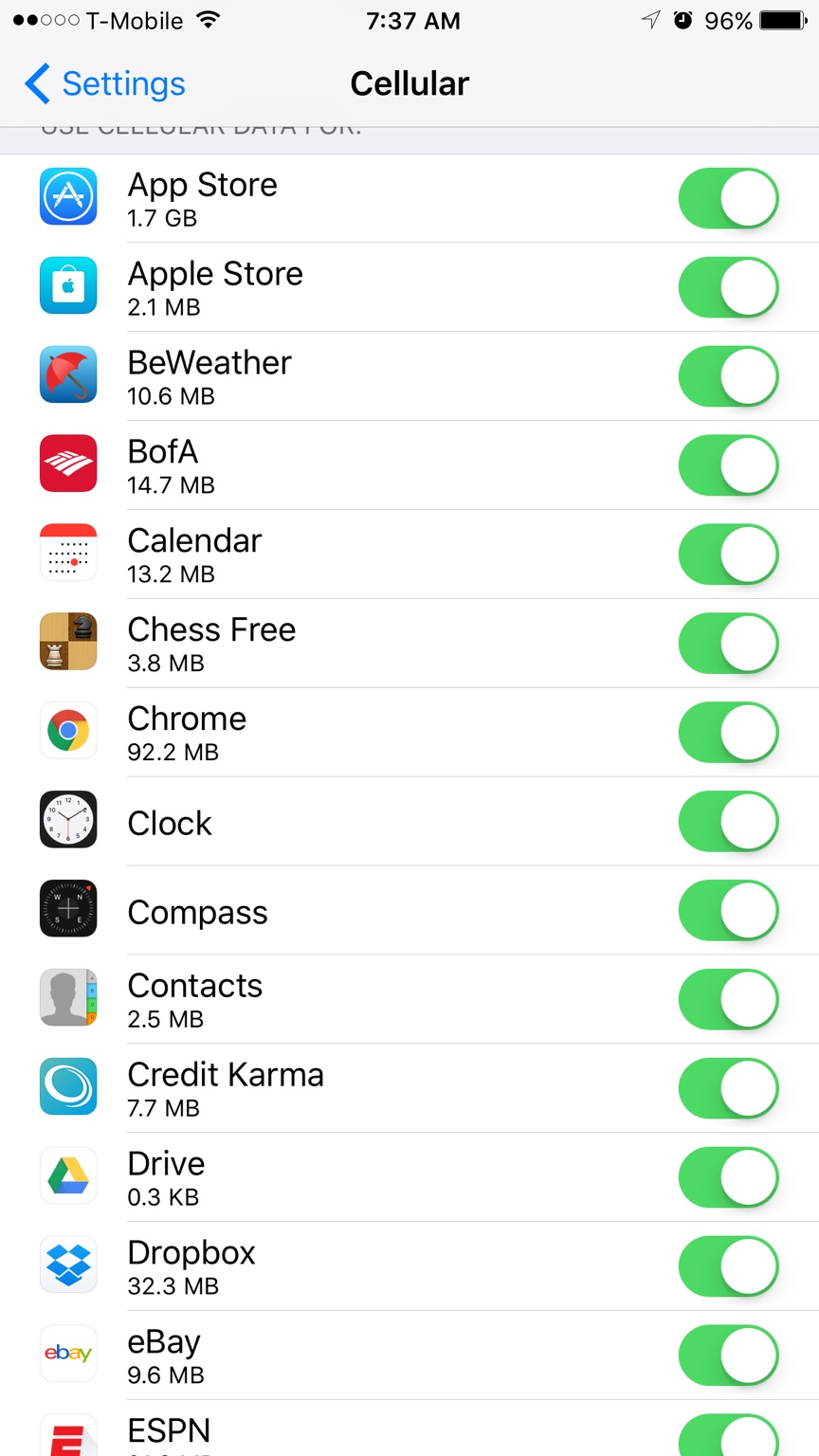Image resolution: width=819 pixels, height=1456 pixels.
Task: Disable Calendar cellular data toggle
Action: pyautogui.click(x=728, y=555)
